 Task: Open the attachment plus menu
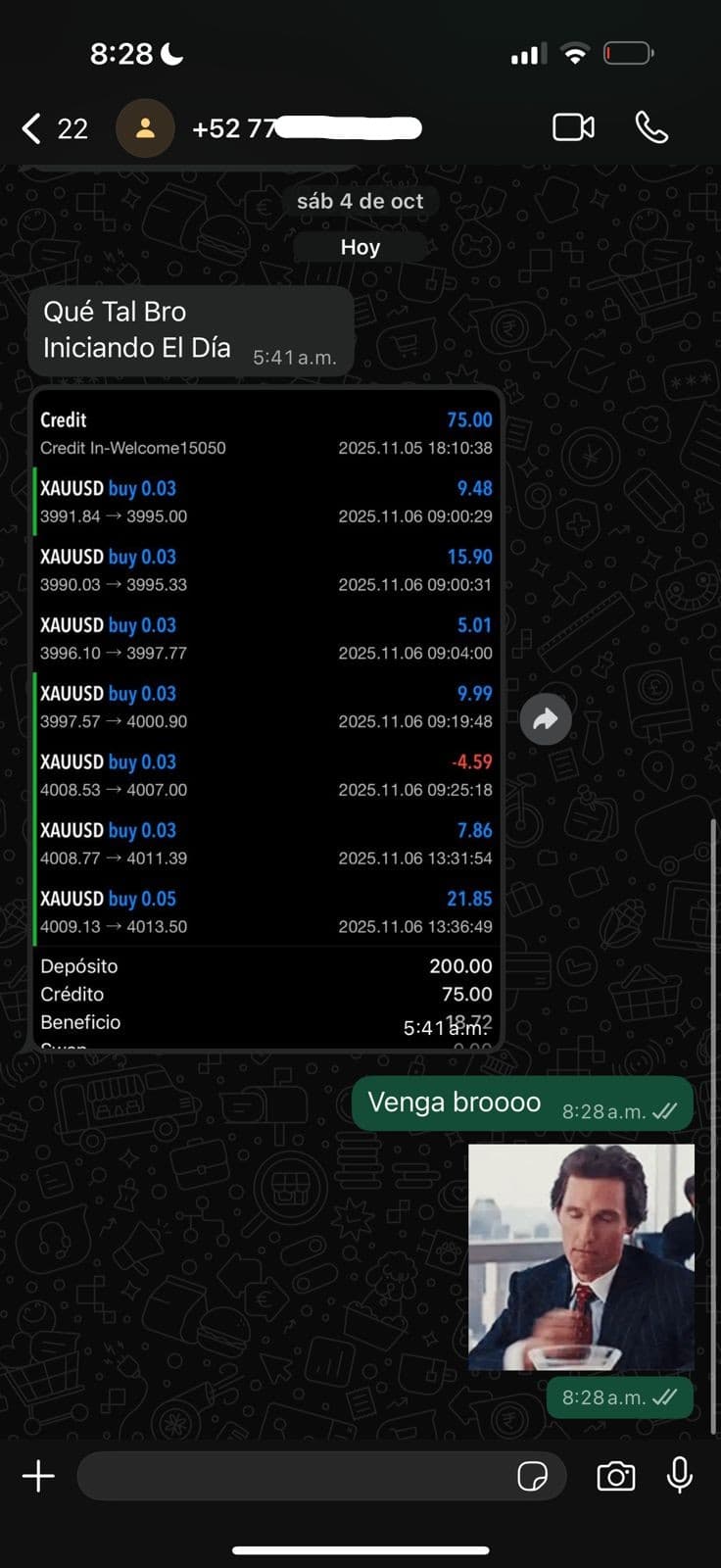click(x=38, y=1476)
